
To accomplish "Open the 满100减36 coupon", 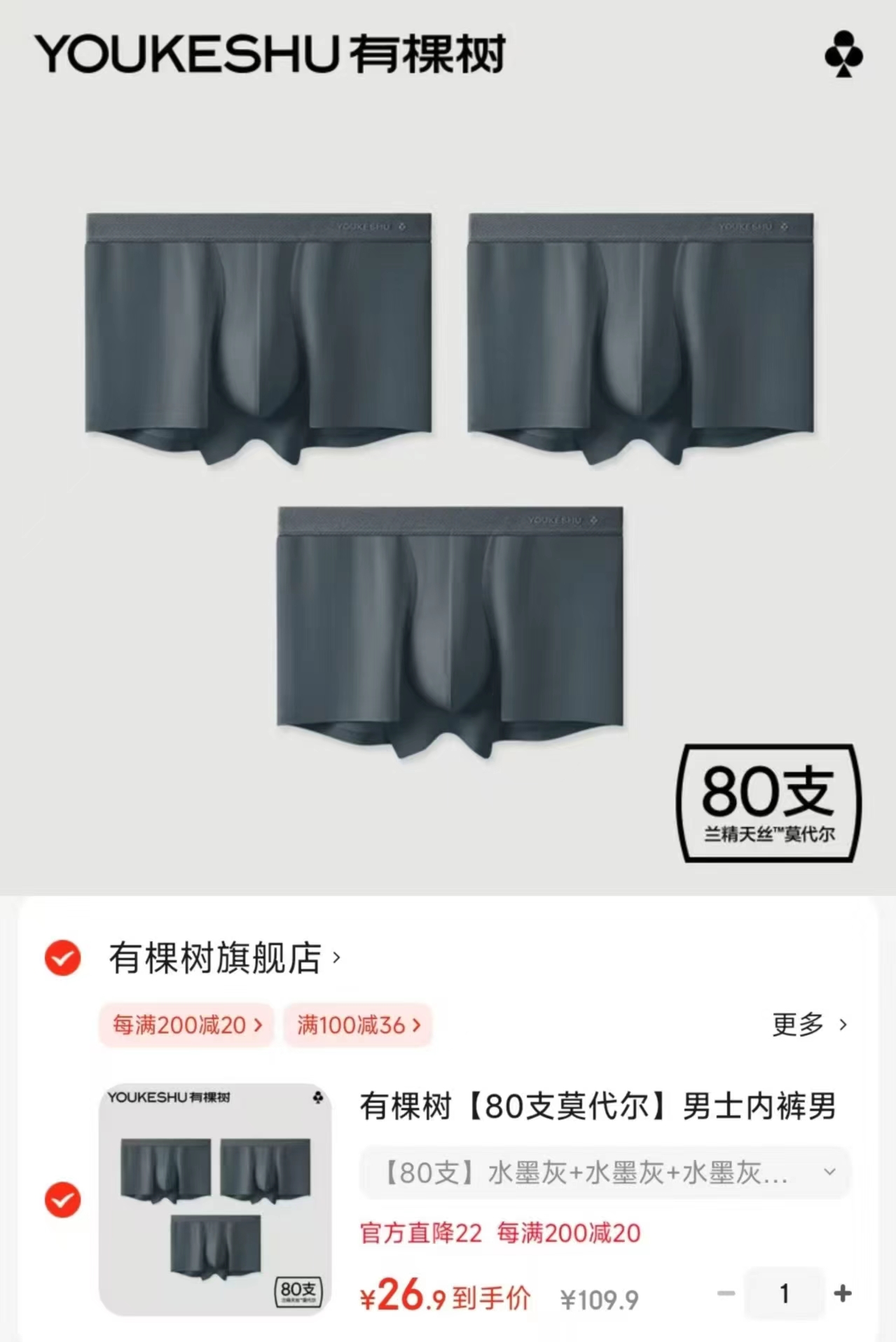I will [x=357, y=1025].
